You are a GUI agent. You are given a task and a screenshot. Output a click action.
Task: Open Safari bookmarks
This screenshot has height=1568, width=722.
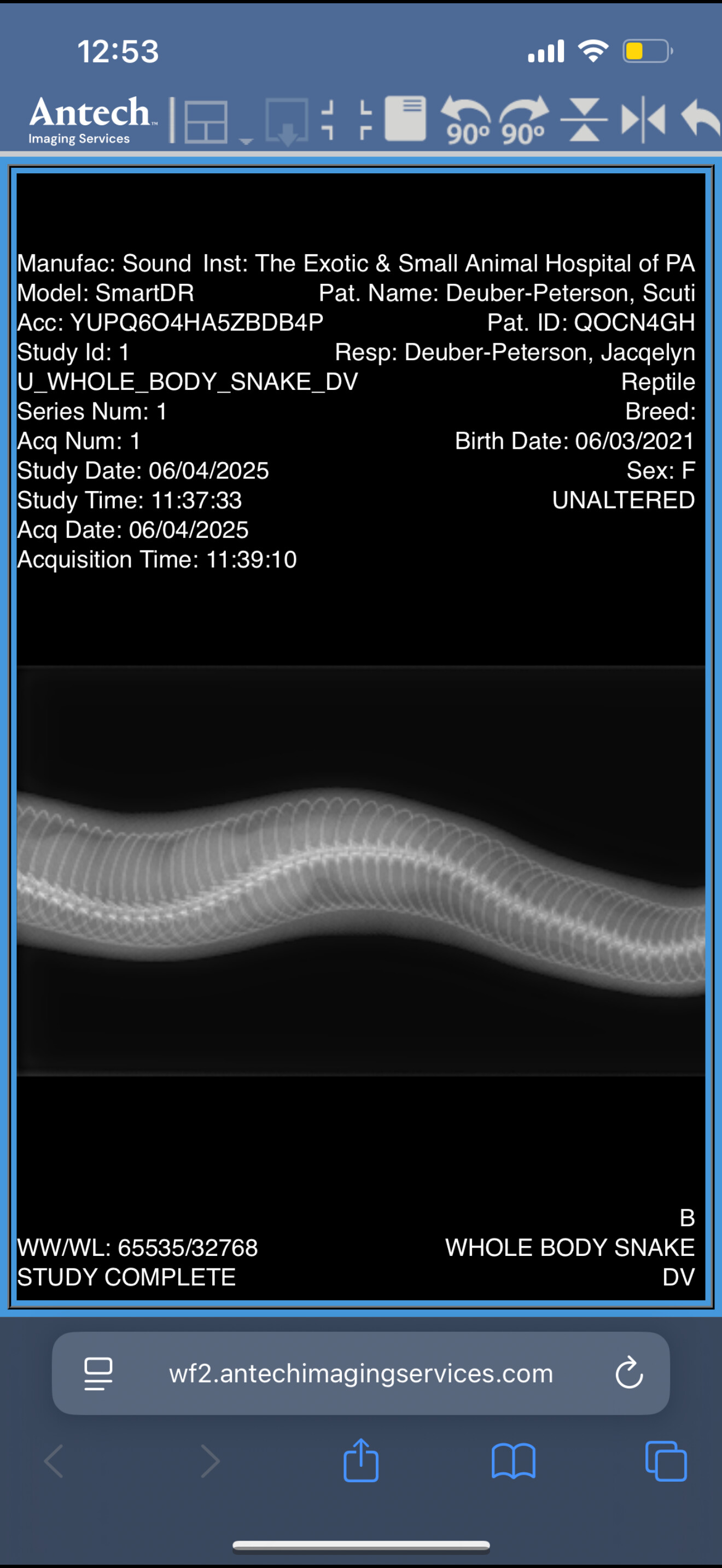pos(513,1460)
